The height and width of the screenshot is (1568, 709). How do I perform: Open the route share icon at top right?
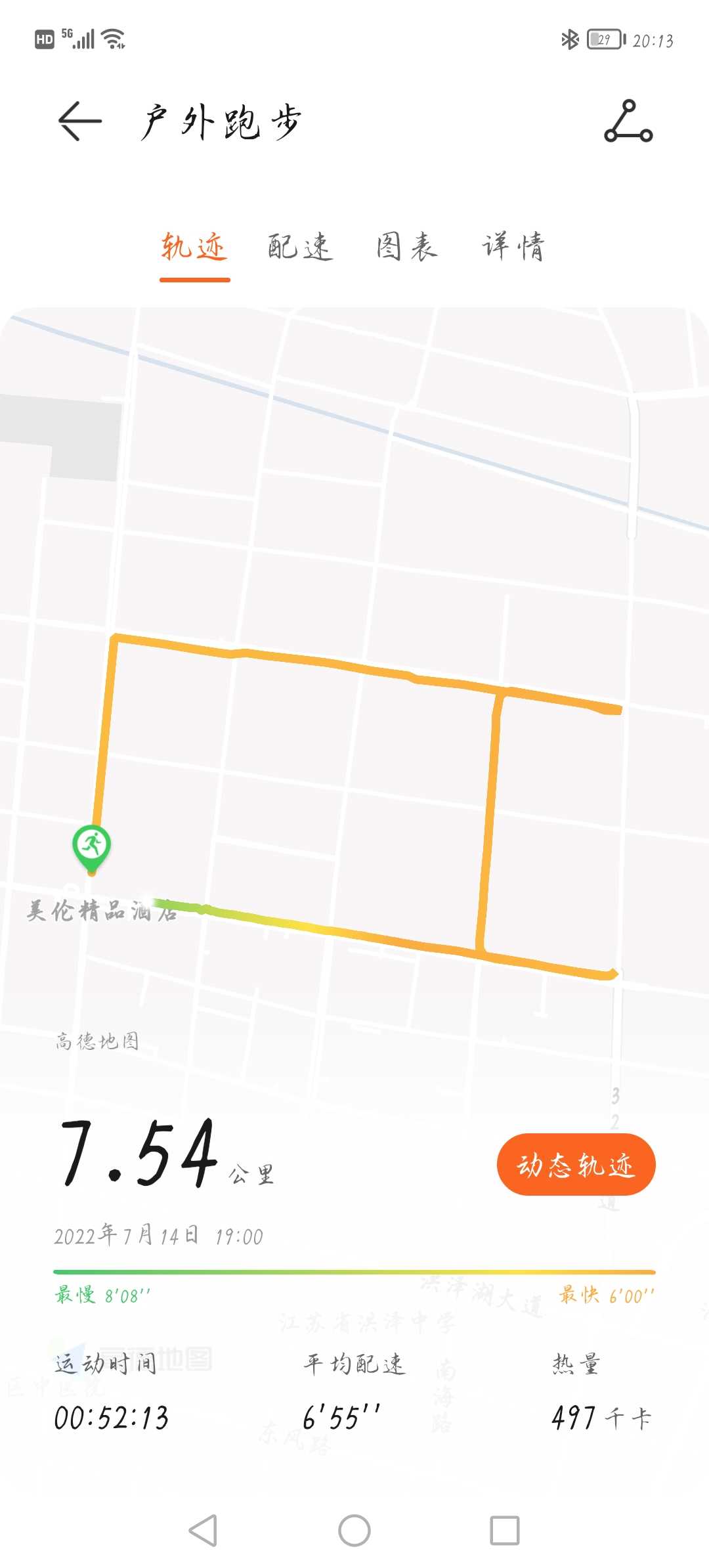pos(628,121)
